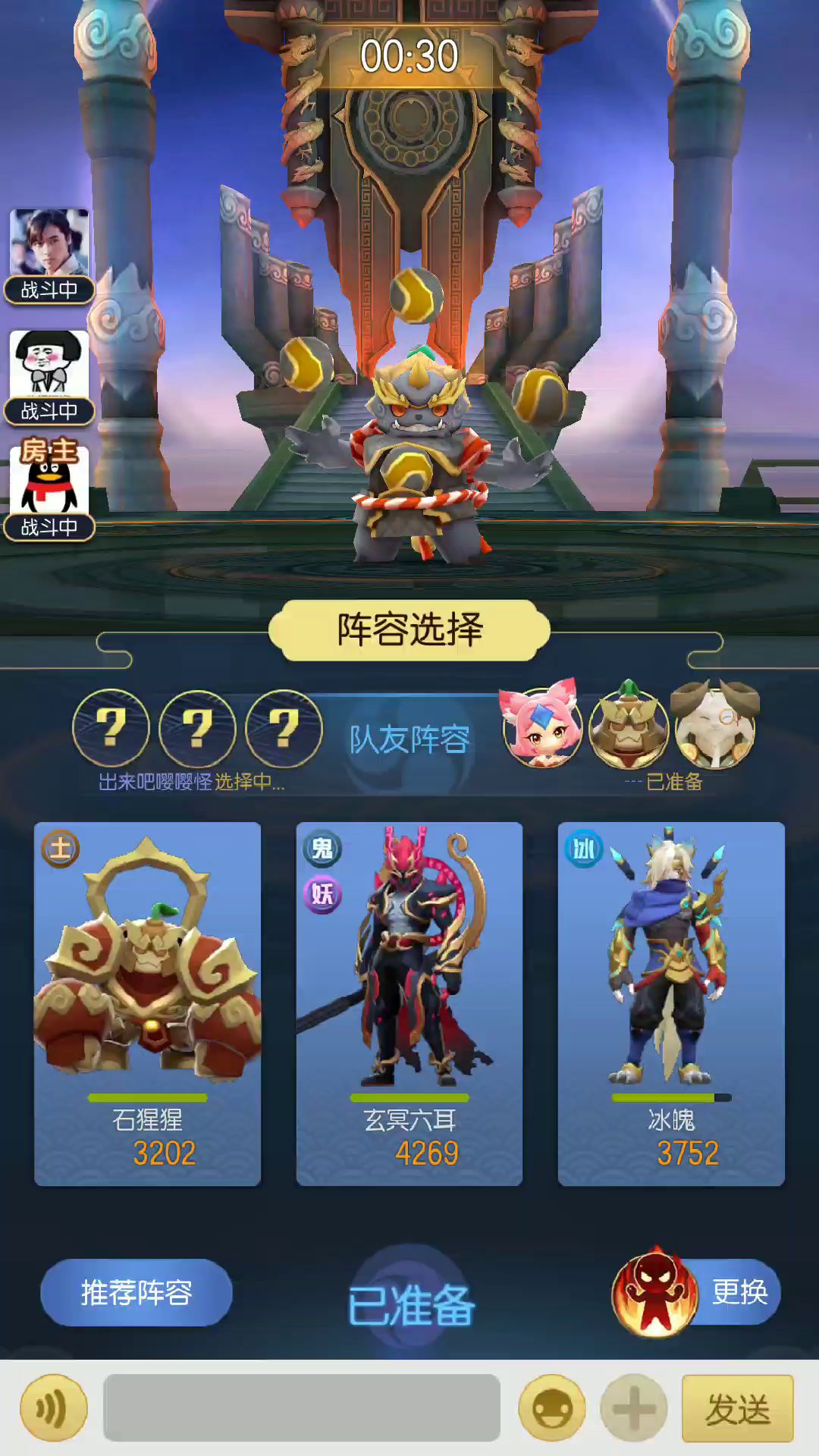Focus the chat message input field
Screen dimensions: 819x1456
(x=302, y=1408)
